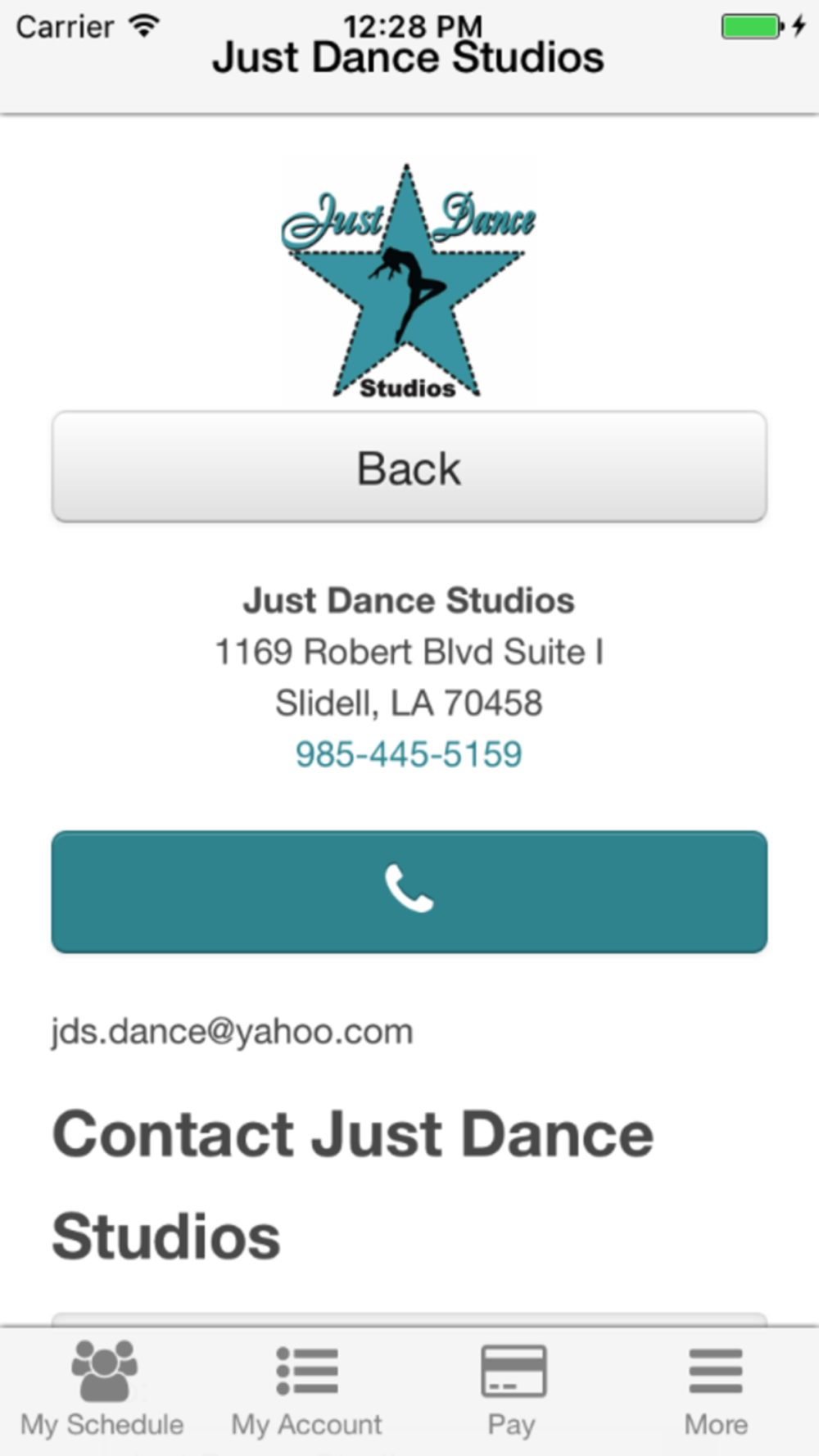819x1456 pixels.
Task: Switch to the My Schedule tab
Action: (102, 1390)
